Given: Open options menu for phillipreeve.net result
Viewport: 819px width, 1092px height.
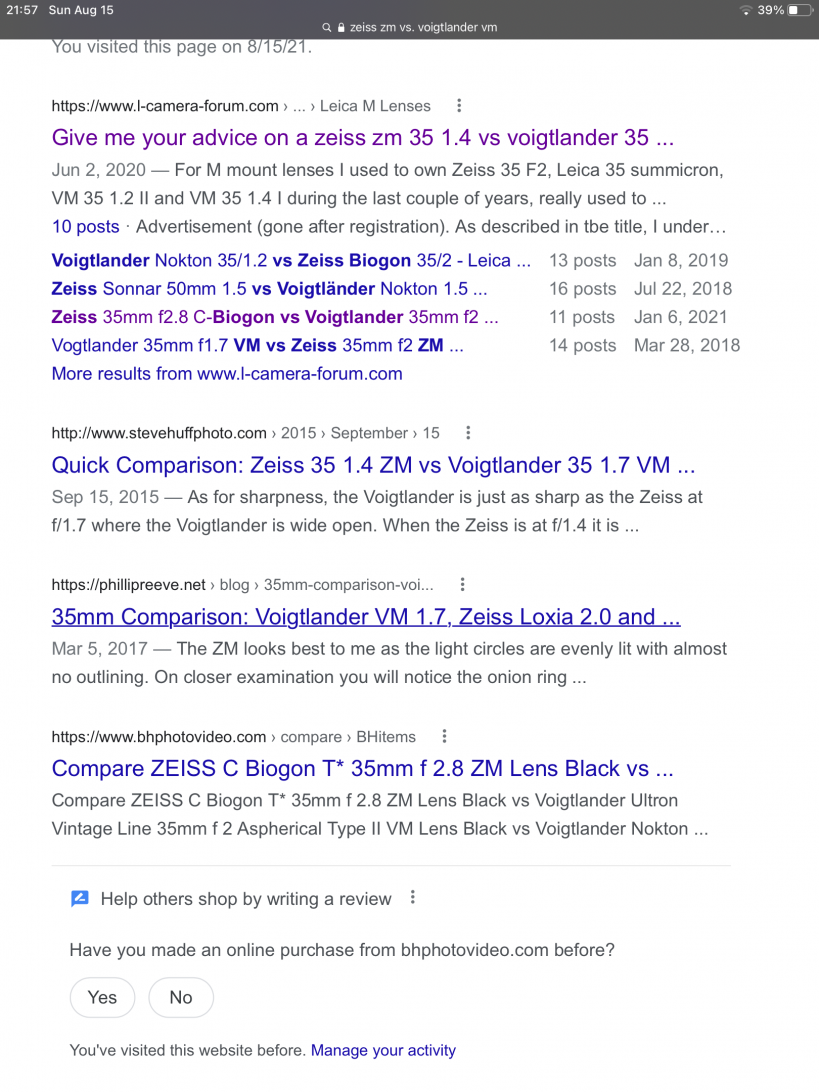Looking at the screenshot, I should tap(462, 585).
